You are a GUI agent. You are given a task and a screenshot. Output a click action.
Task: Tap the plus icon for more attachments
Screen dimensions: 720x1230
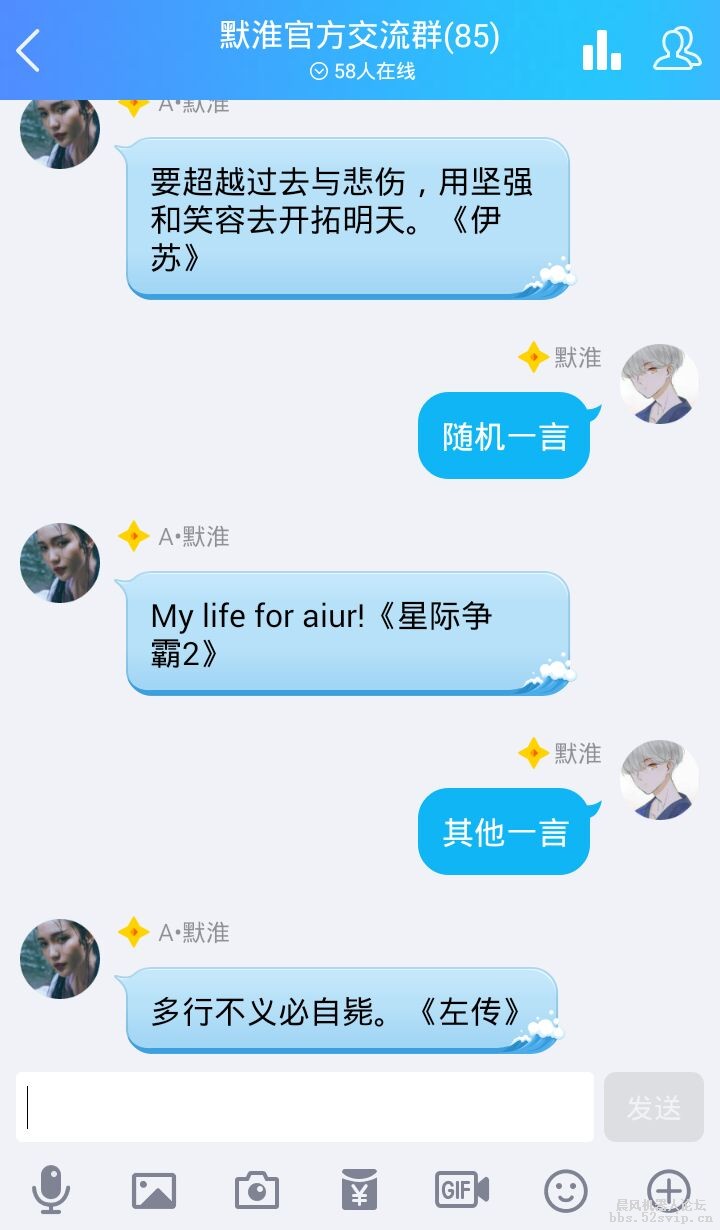pyautogui.click(x=665, y=1190)
